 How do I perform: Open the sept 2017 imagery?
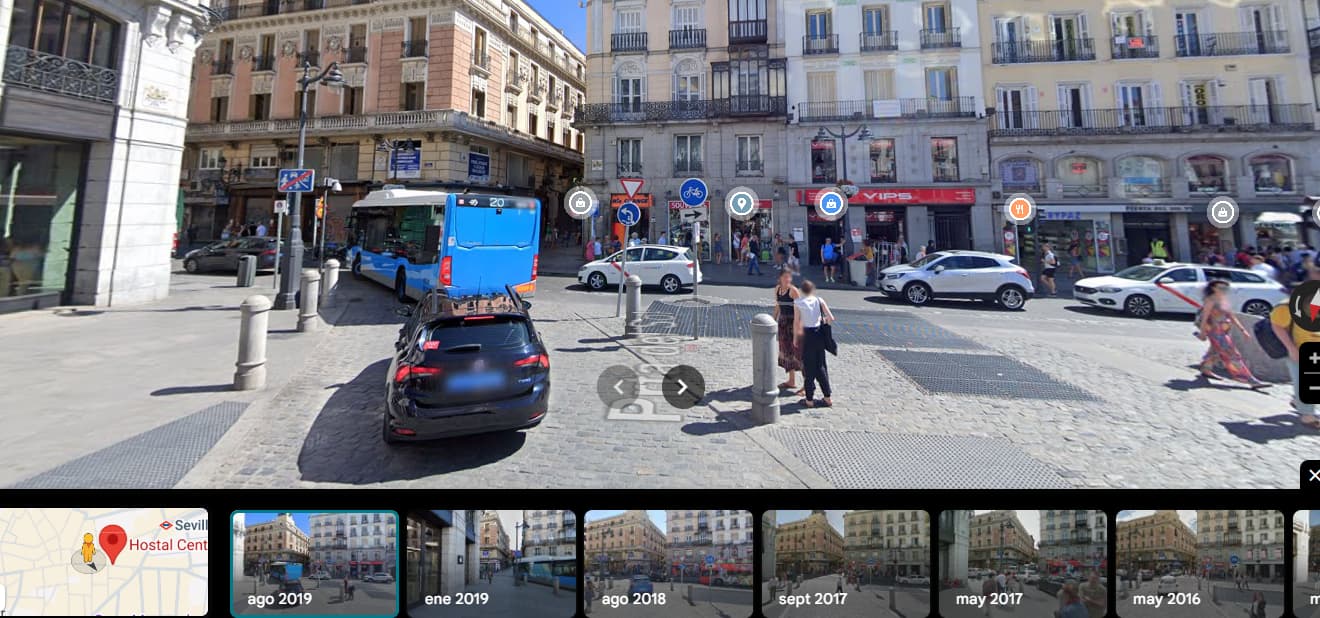click(x=845, y=563)
